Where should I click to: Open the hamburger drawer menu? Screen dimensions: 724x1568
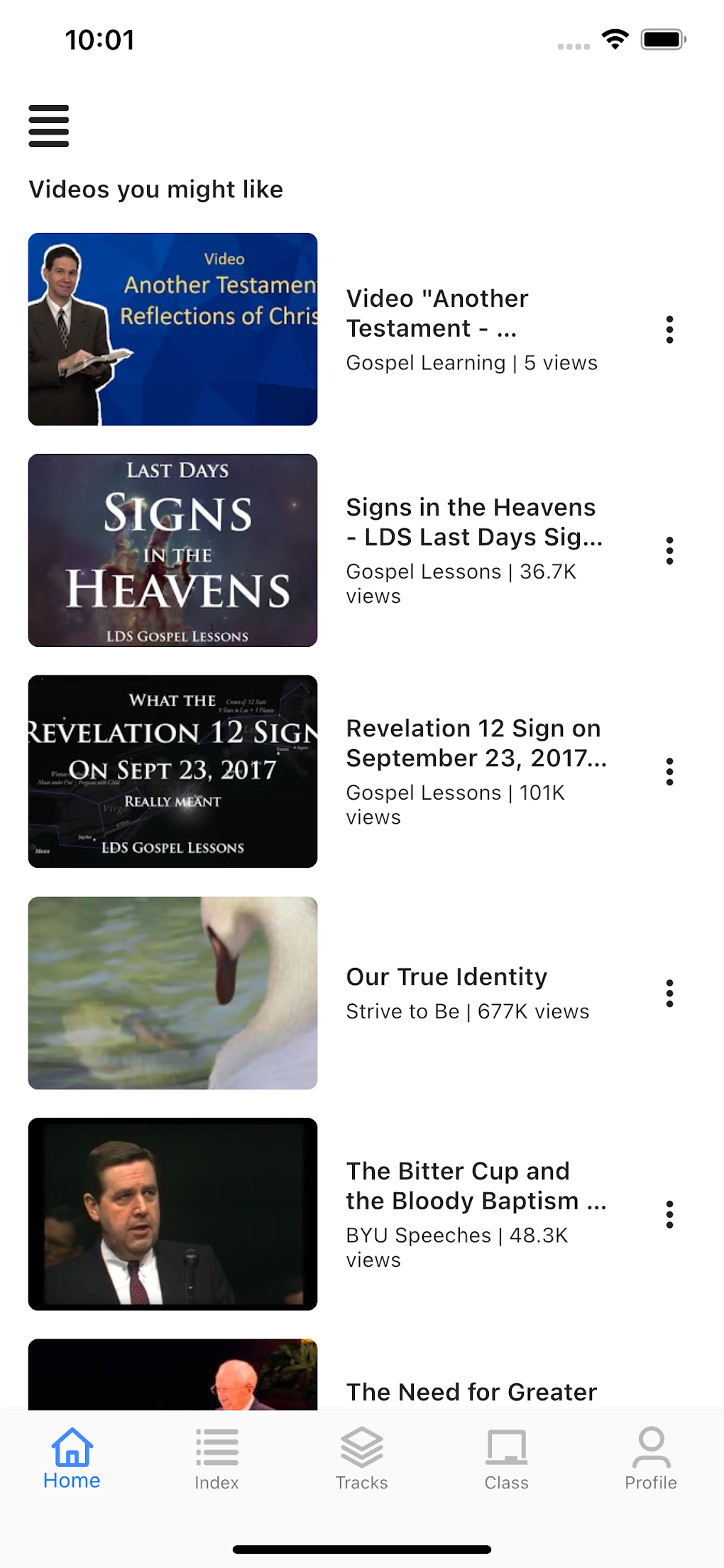coord(48,126)
